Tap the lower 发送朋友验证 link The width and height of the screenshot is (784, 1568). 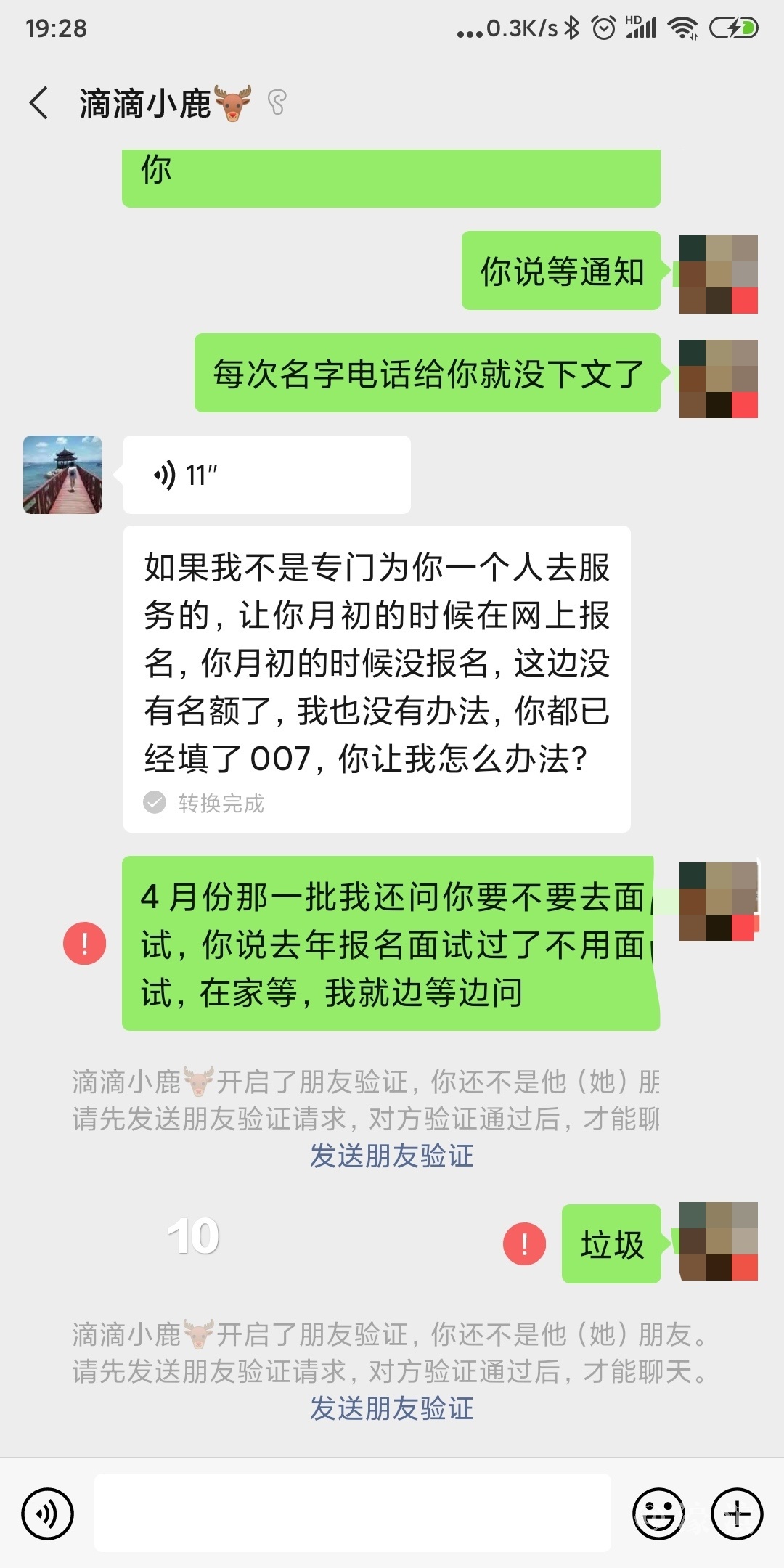pyautogui.click(x=392, y=1409)
